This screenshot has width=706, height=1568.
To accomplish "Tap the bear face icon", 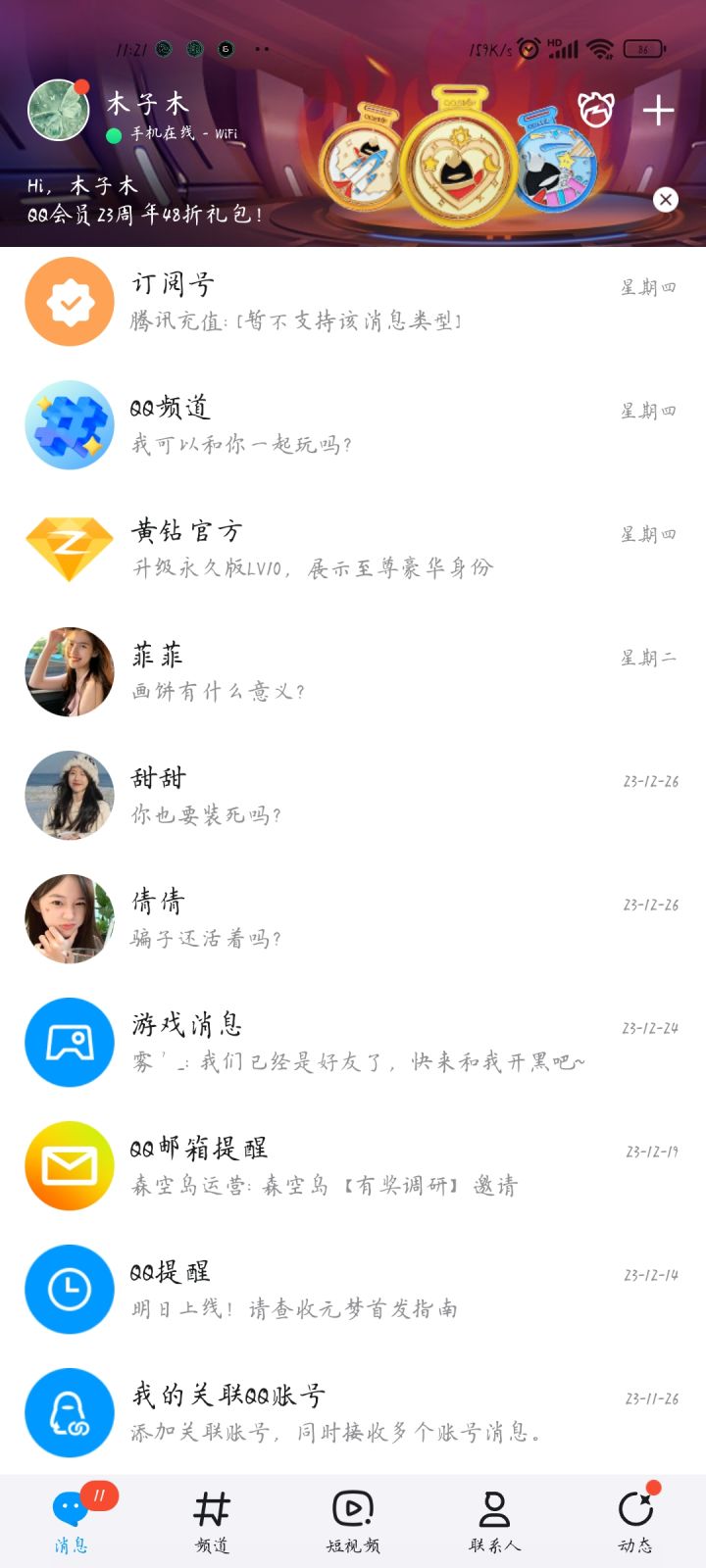I will (x=595, y=110).
